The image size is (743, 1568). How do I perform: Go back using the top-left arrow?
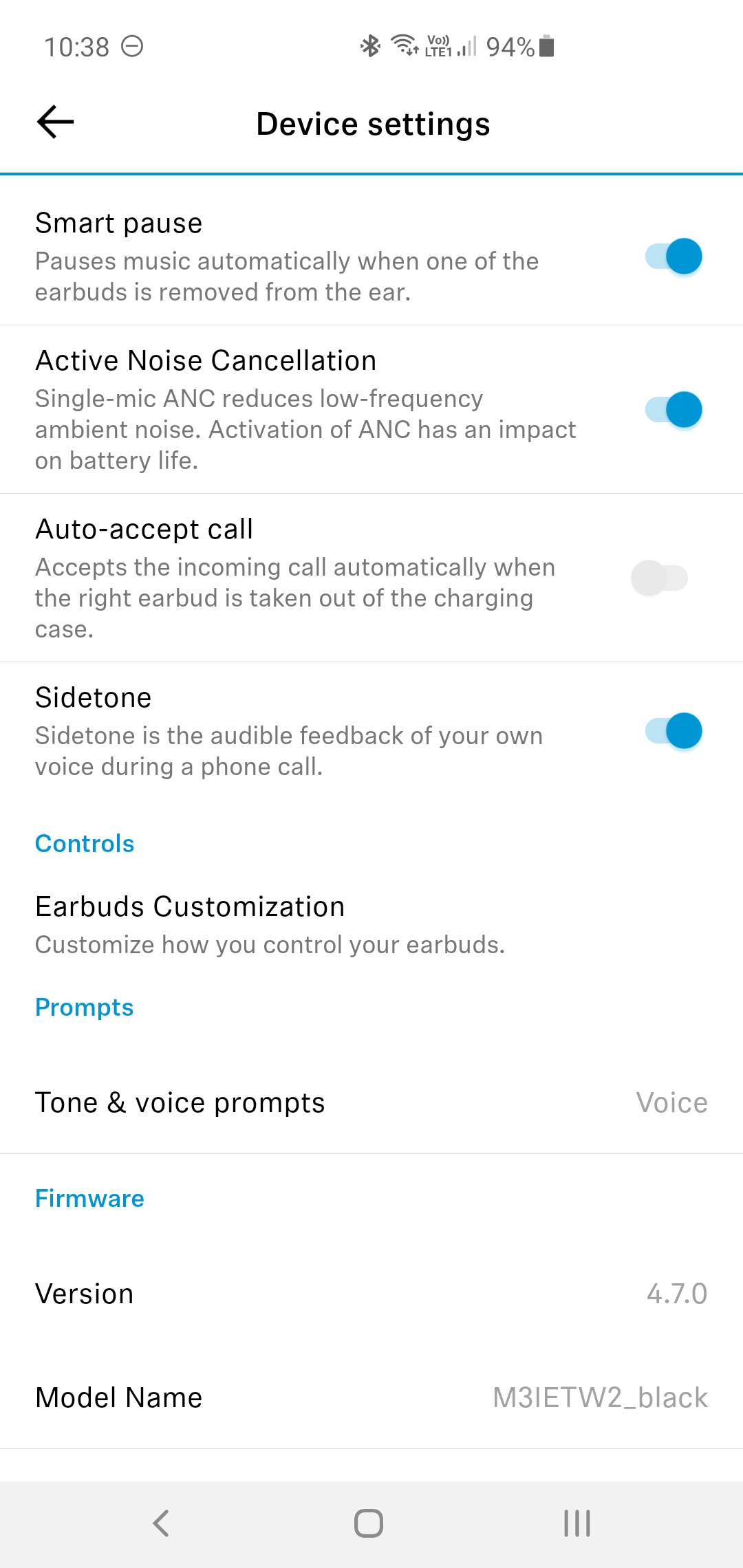tap(55, 123)
